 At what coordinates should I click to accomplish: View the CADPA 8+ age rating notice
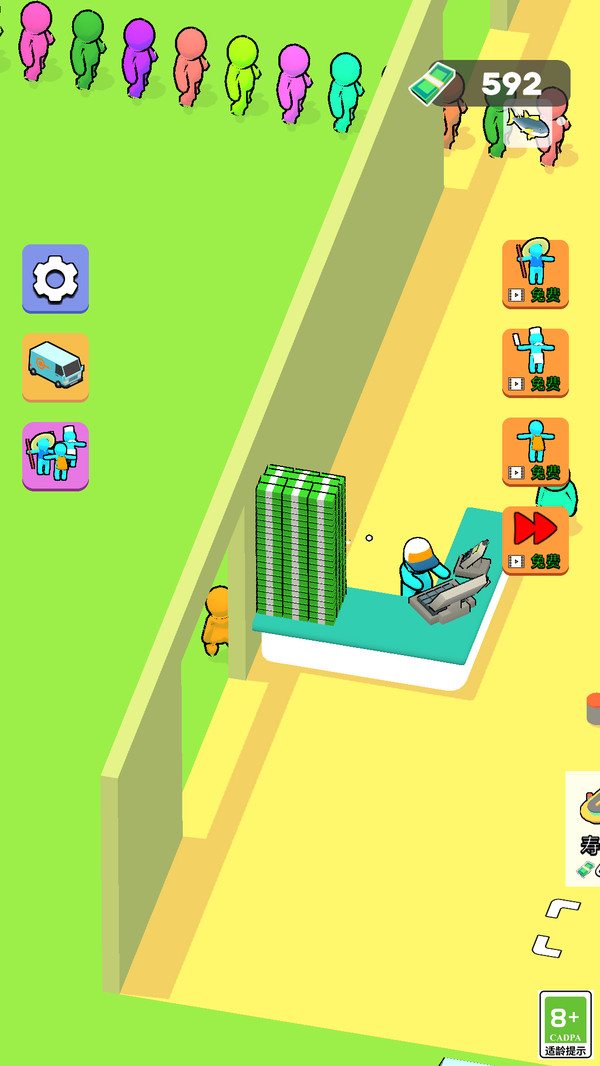tap(565, 1023)
